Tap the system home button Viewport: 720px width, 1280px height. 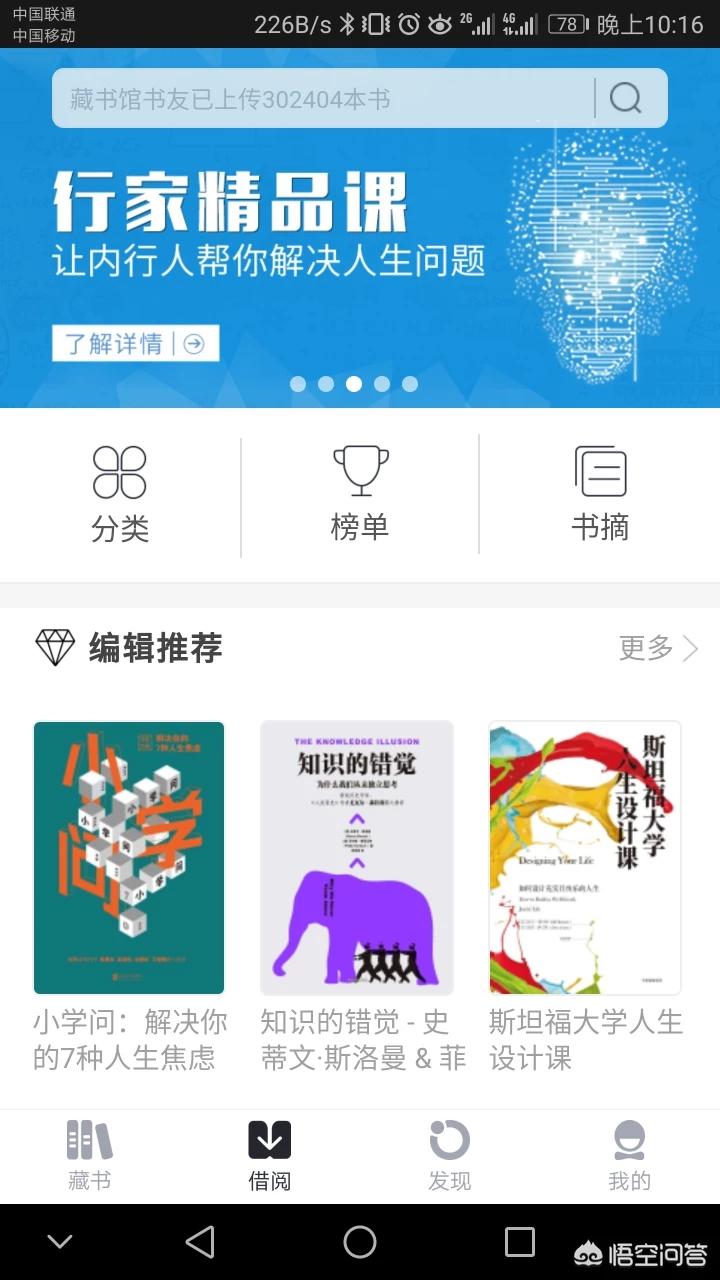[x=360, y=1242]
